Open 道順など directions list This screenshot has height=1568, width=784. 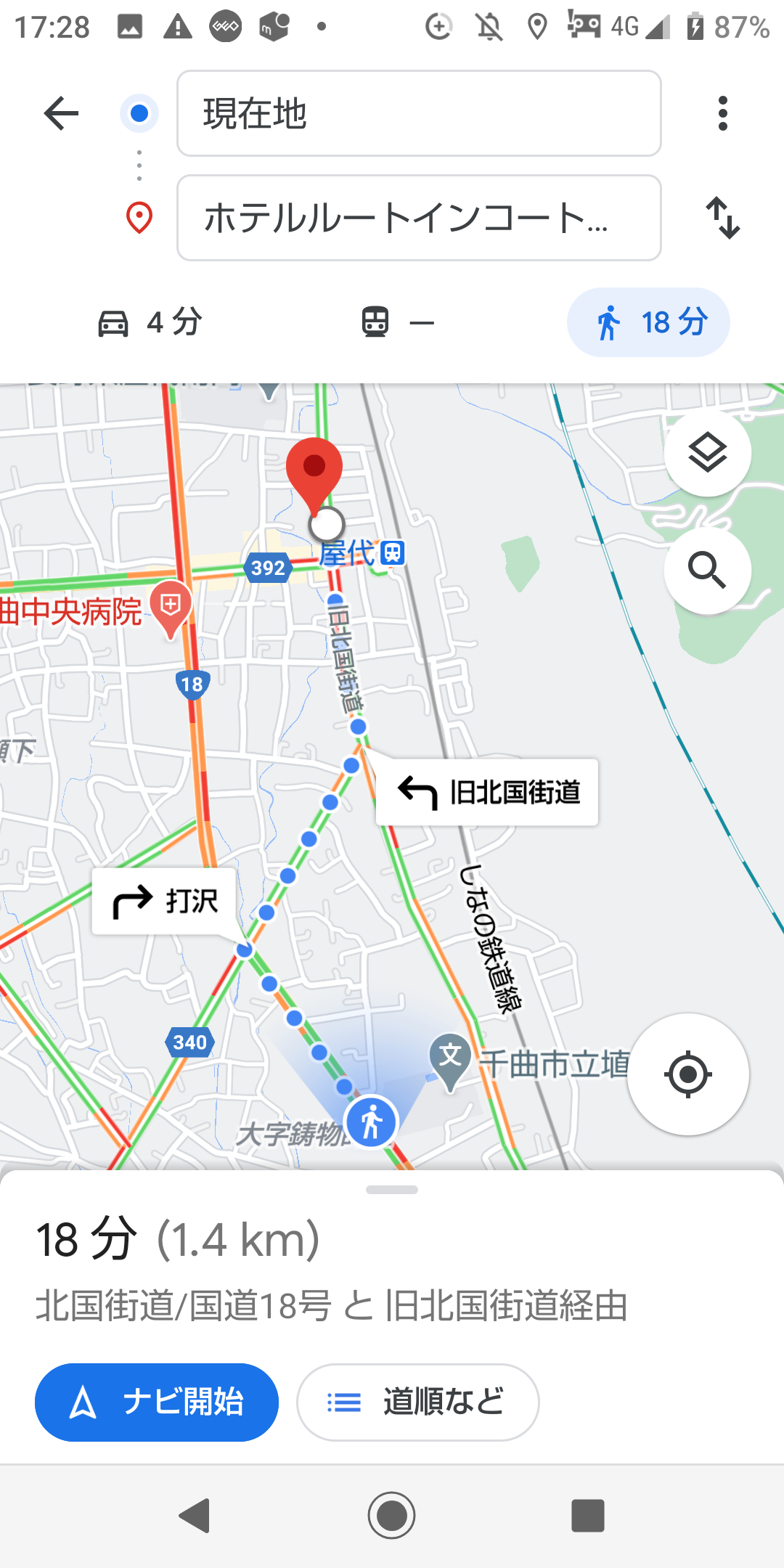[x=418, y=1402]
